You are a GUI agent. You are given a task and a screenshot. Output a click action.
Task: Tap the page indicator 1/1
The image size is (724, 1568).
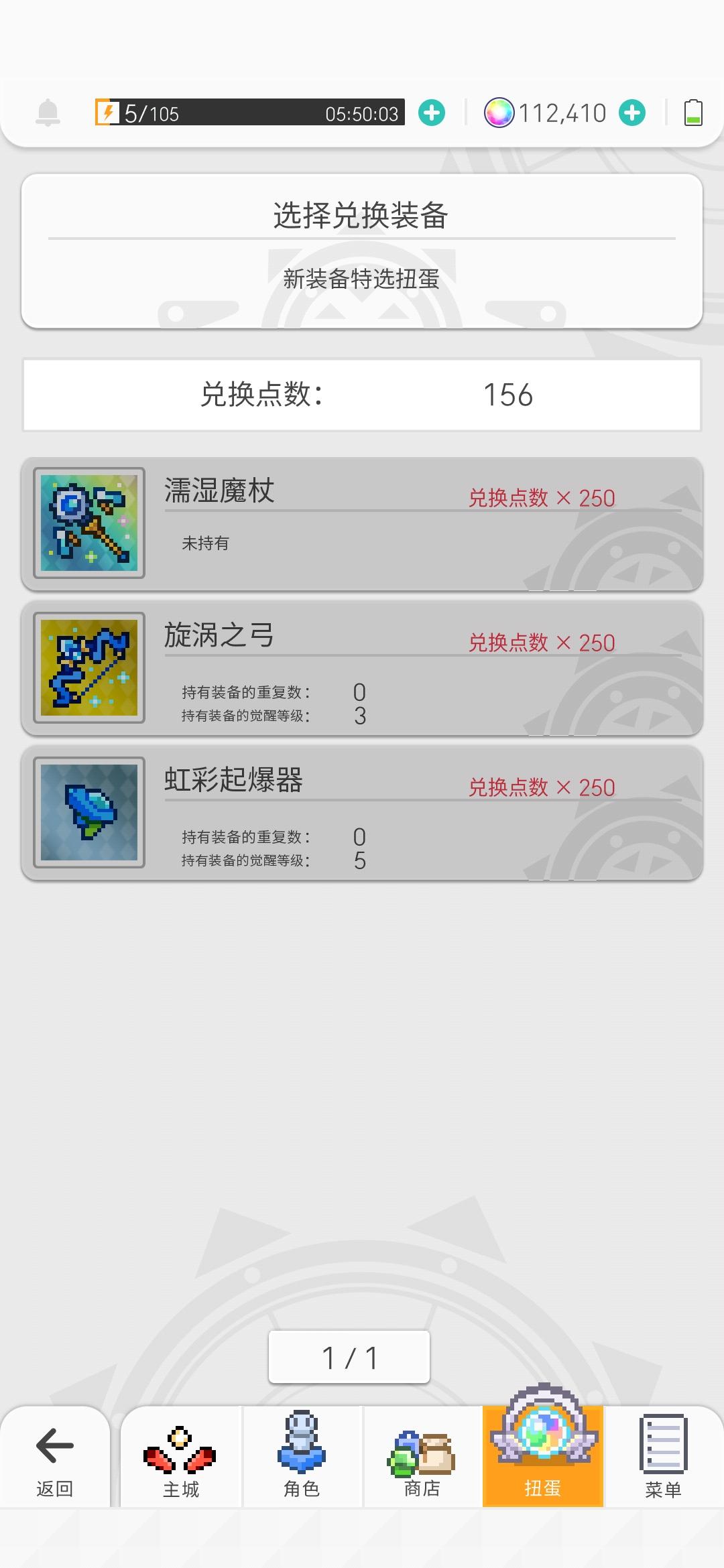pyautogui.click(x=349, y=1358)
